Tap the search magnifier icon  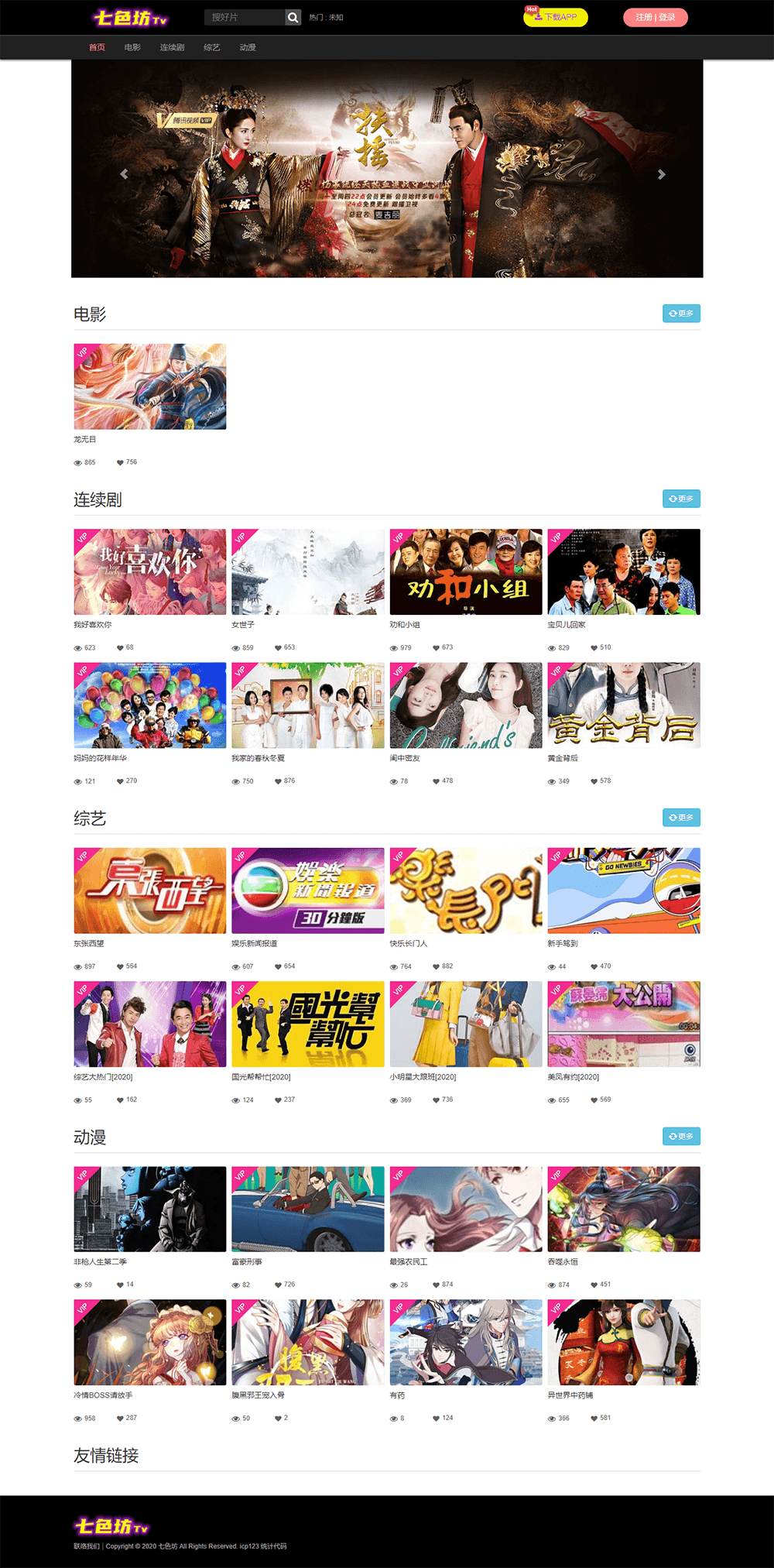click(293, 17)
